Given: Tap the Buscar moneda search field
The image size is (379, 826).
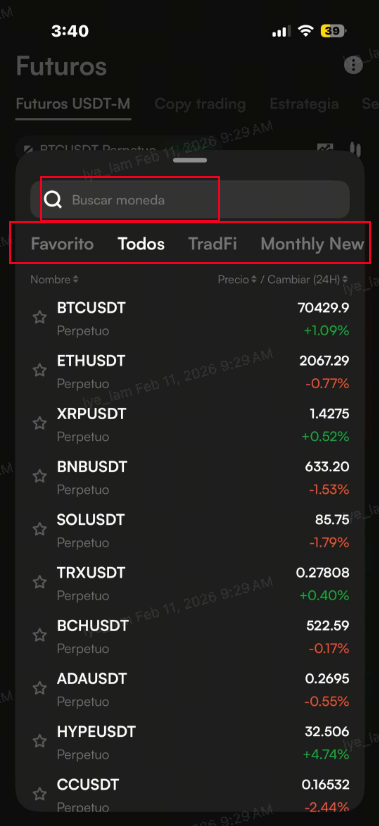Looking at the screenshot, I should 190,200.
